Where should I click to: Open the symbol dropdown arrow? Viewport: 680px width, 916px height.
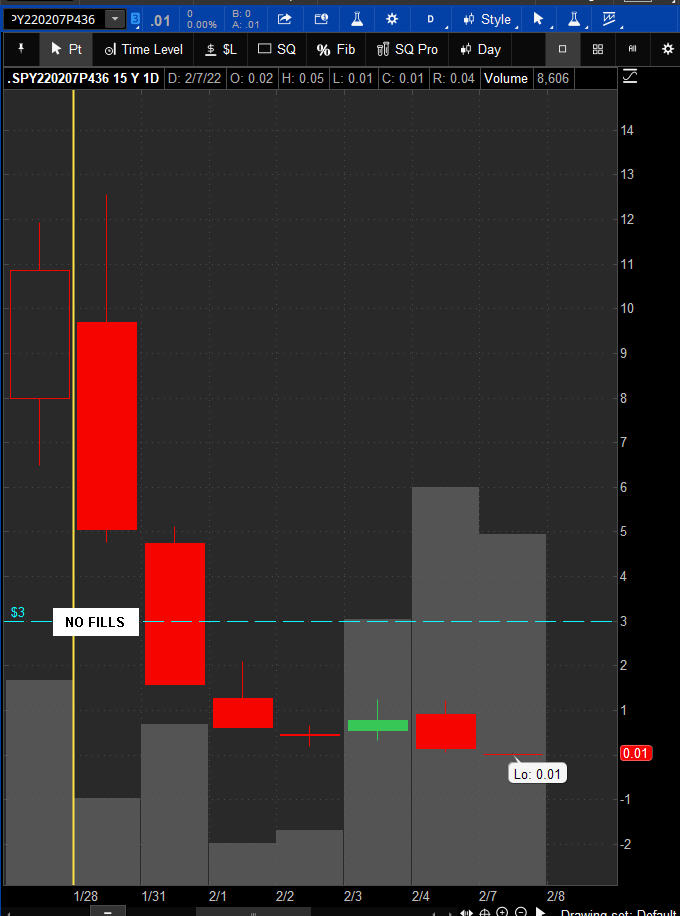116,19
